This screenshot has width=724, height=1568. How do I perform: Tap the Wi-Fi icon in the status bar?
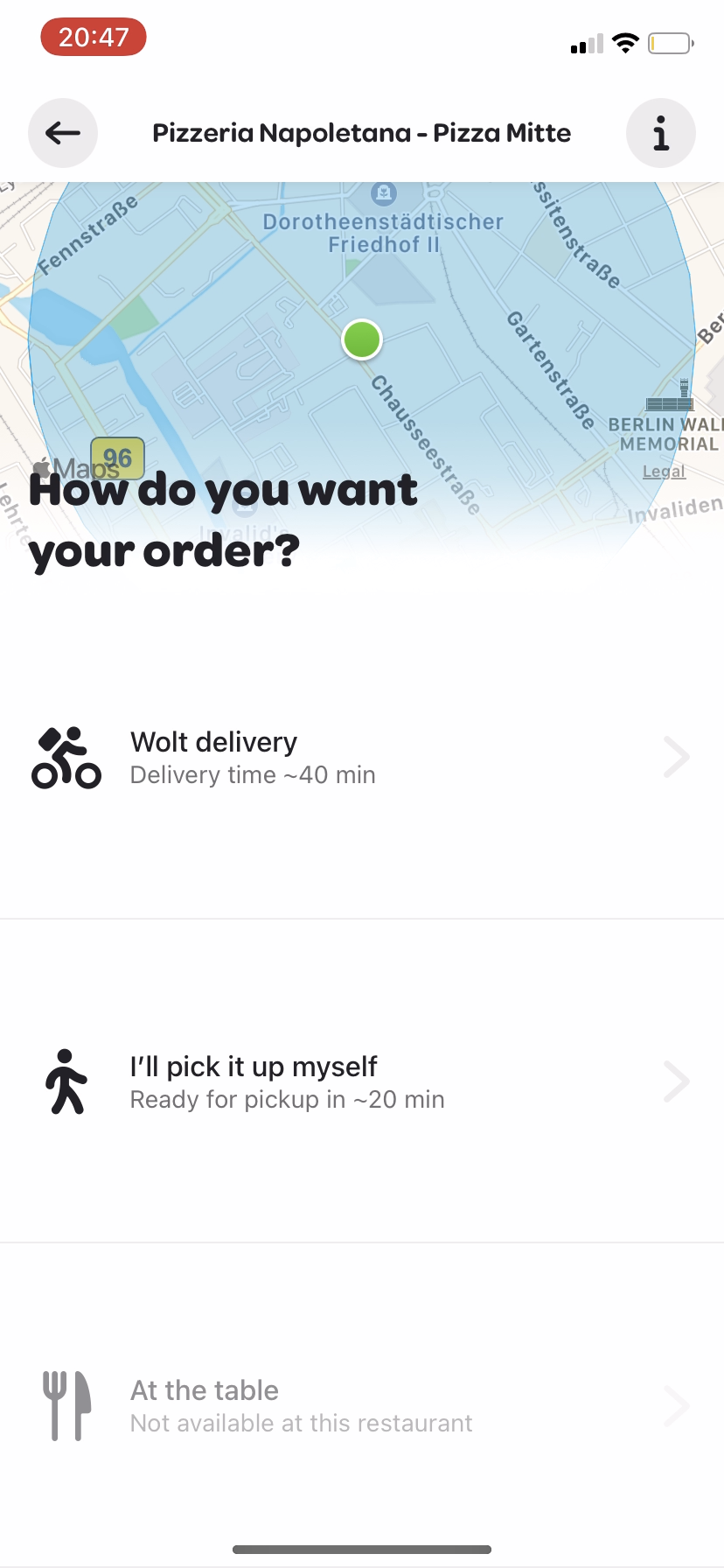[x=626, y=42]
